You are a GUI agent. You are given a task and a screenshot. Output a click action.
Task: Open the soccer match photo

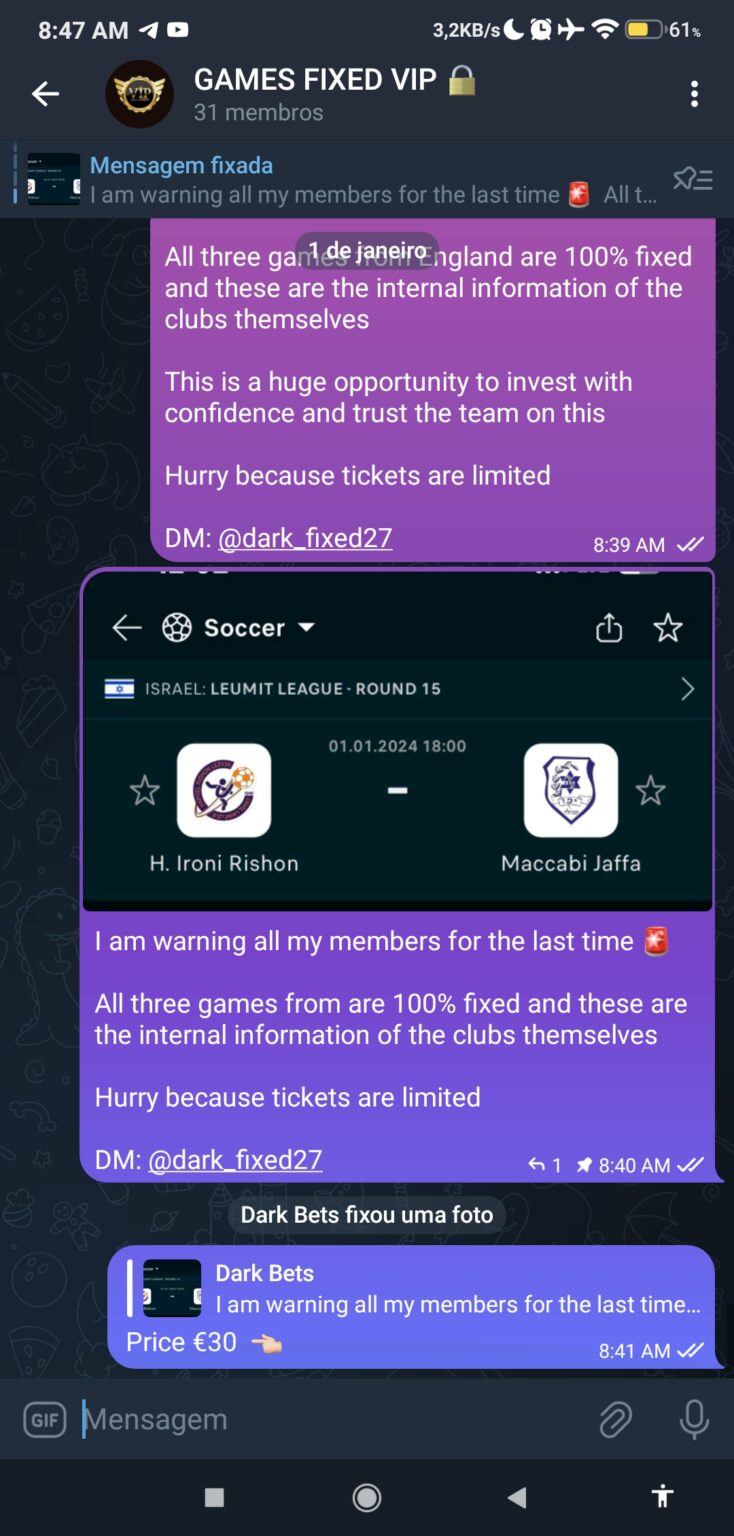(x=397, y=741)
